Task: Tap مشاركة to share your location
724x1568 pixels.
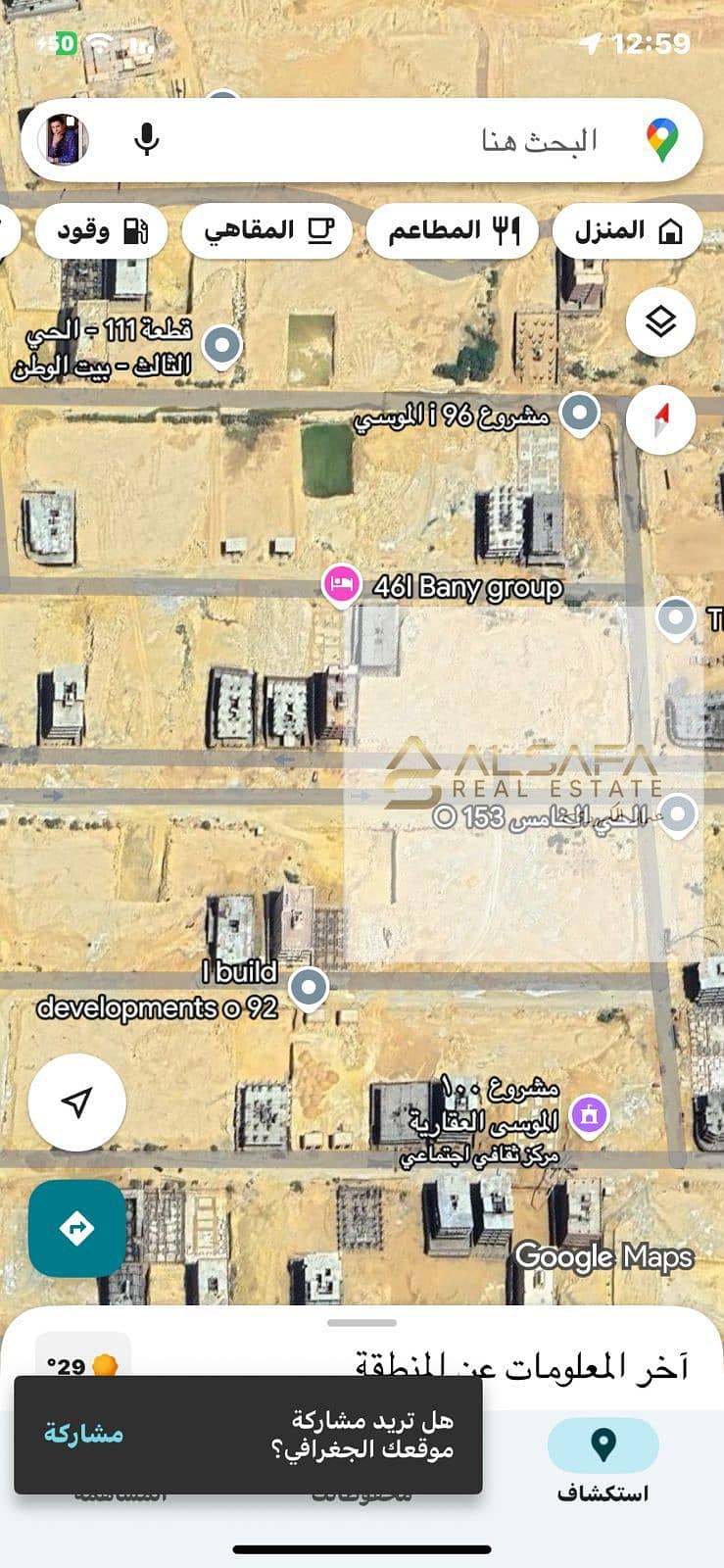Action: 83,1434
